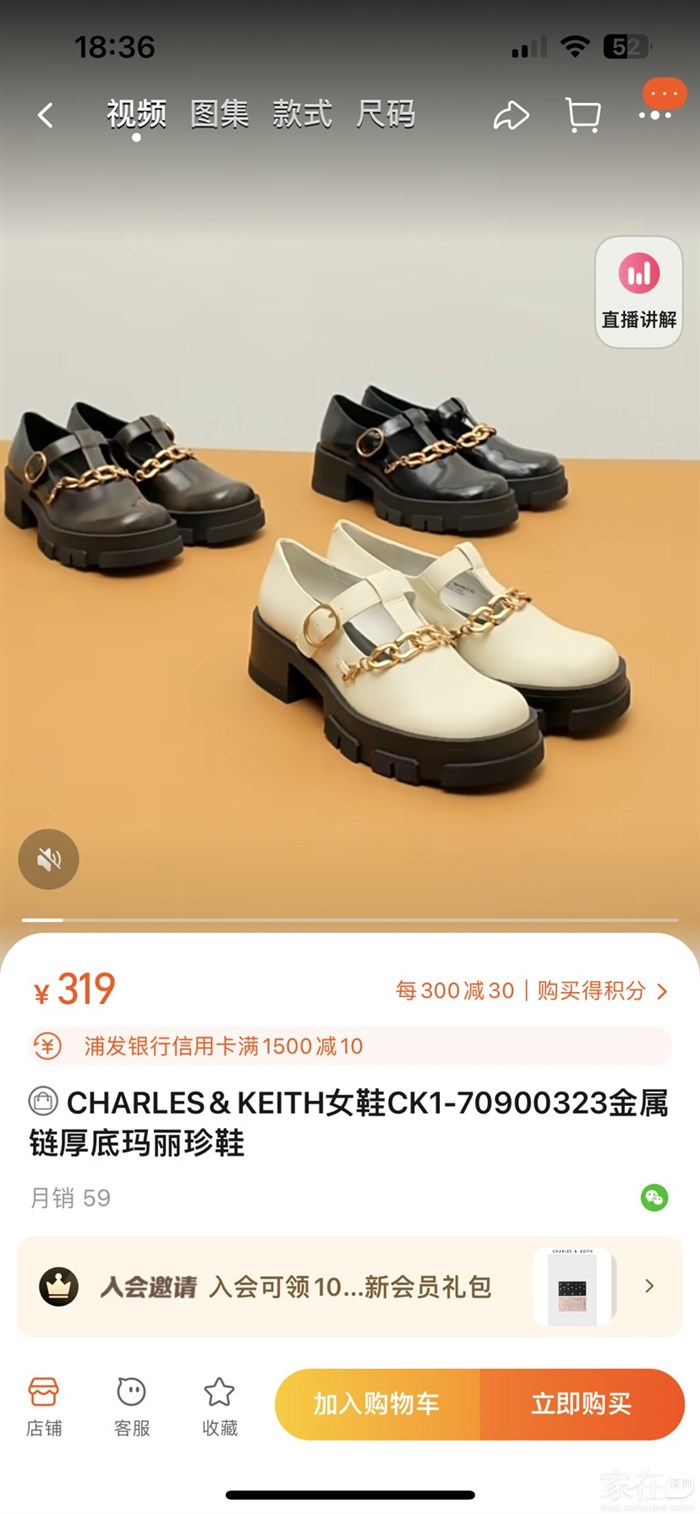Open the shopping cart
The width and height of the screenshot is (700, 1514).
tap(582, 116)
